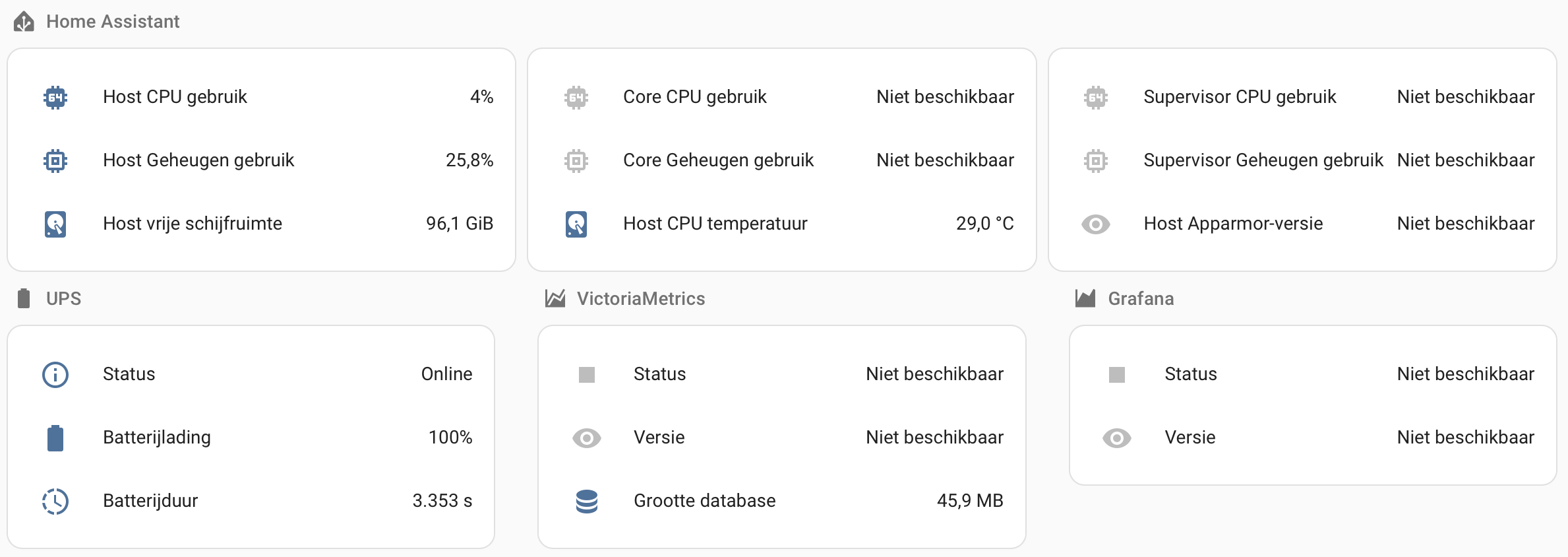Image resolution: width=1568 pixels, height=557 pixels.
Task: View Batterijlading details
Action: (156, 438)
